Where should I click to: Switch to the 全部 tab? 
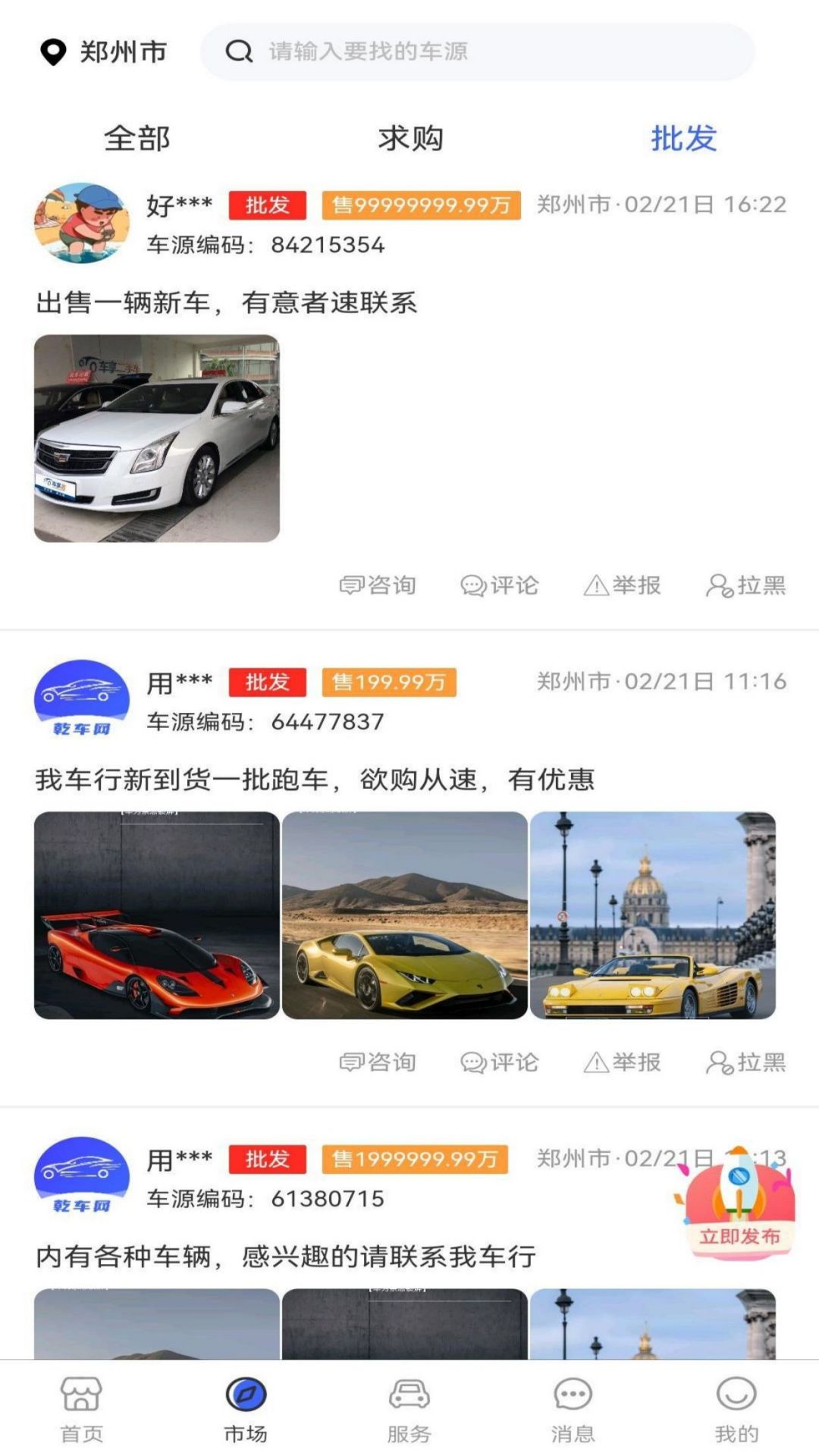pos(137,139)
